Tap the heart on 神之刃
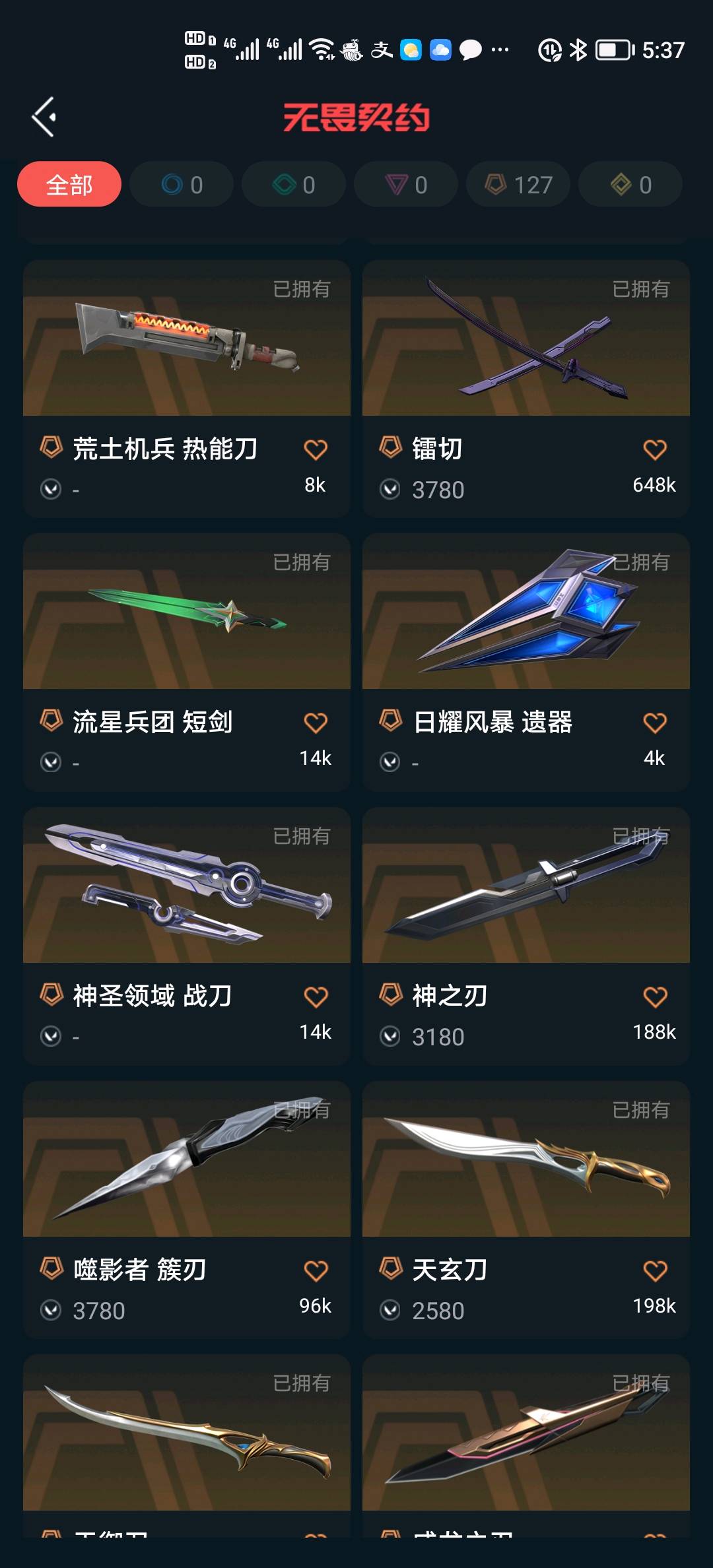 pos(654,997)
